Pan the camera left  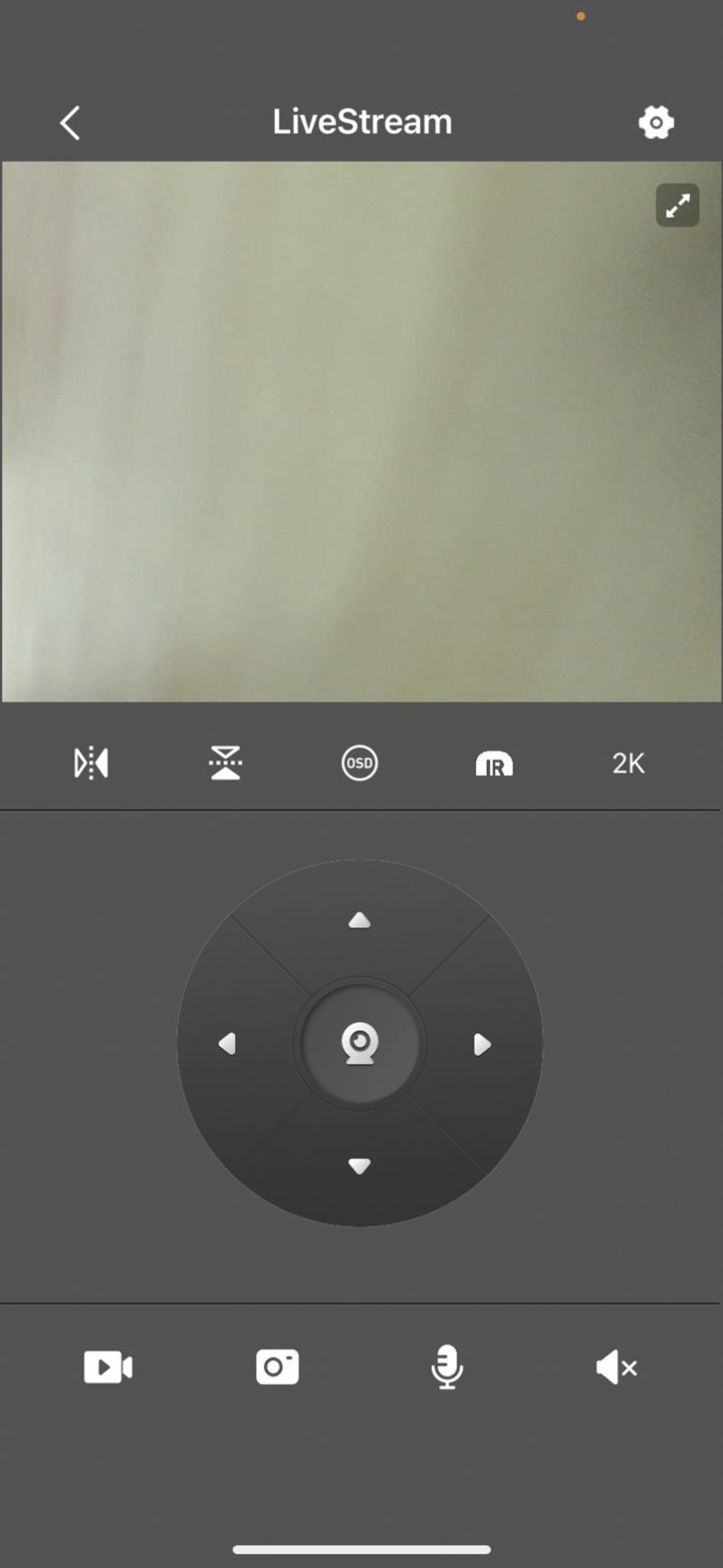tap(228, 1044)
